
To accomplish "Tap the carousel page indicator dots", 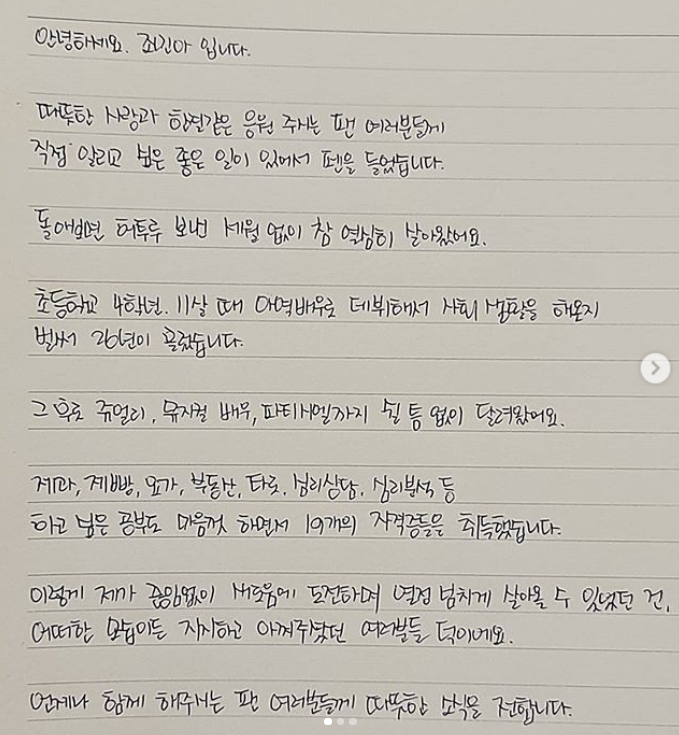I will (x=339, y=720).
